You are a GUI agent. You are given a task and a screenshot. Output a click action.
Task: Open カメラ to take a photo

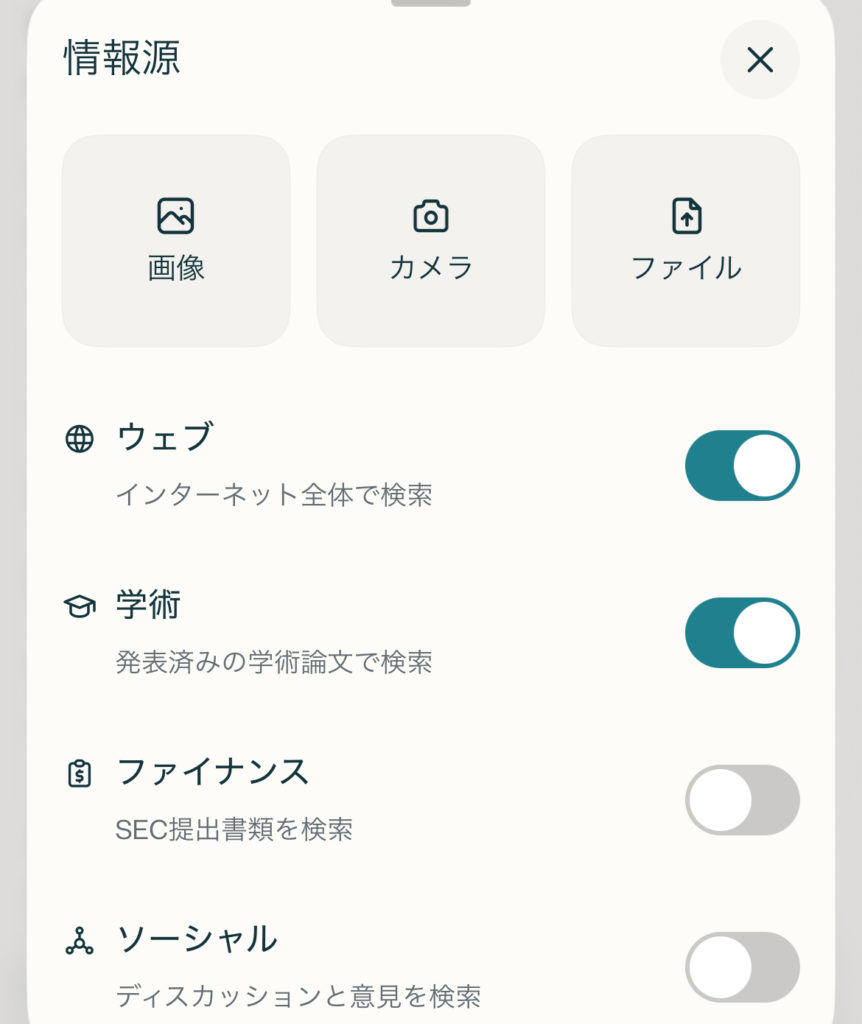tap(431, 241)
